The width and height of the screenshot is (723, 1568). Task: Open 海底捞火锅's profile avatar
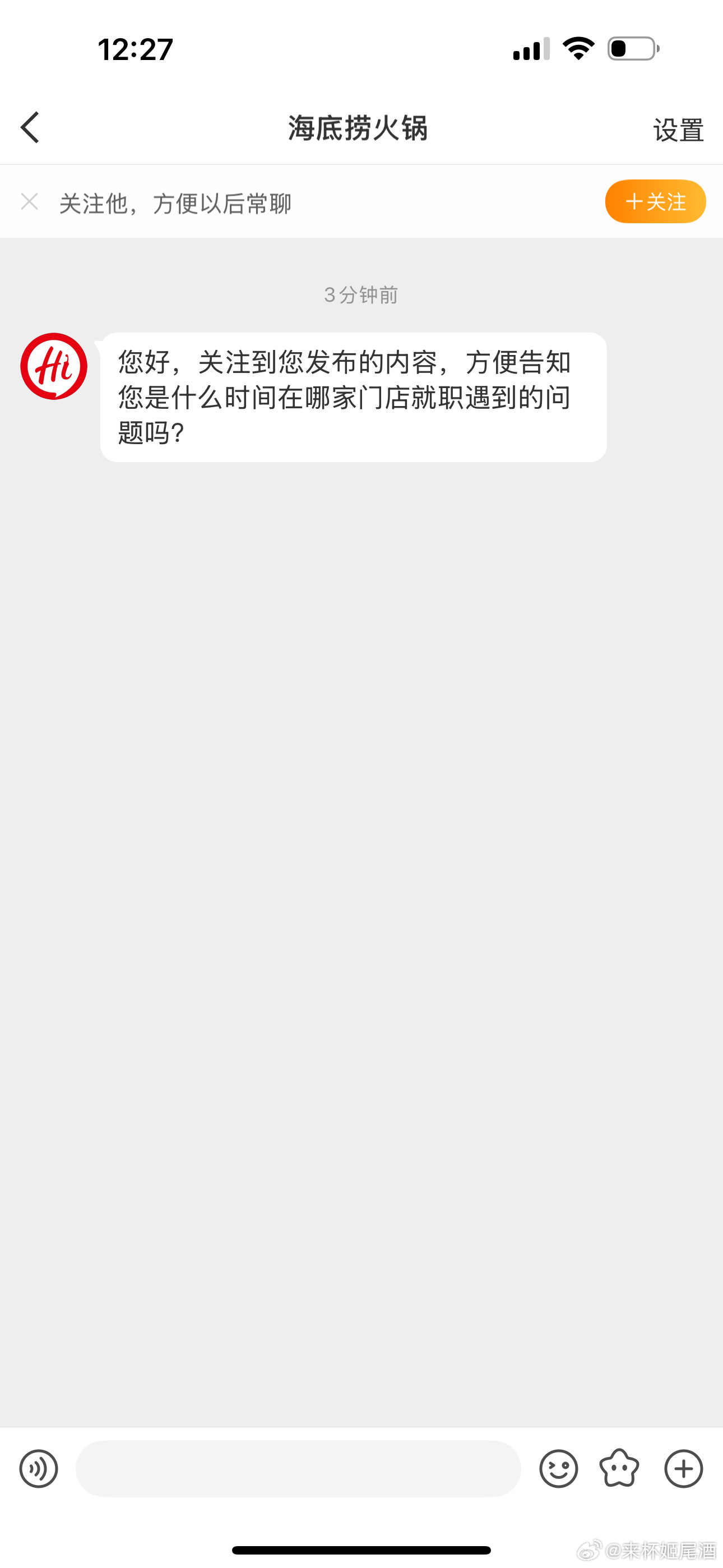pos(54,366)
